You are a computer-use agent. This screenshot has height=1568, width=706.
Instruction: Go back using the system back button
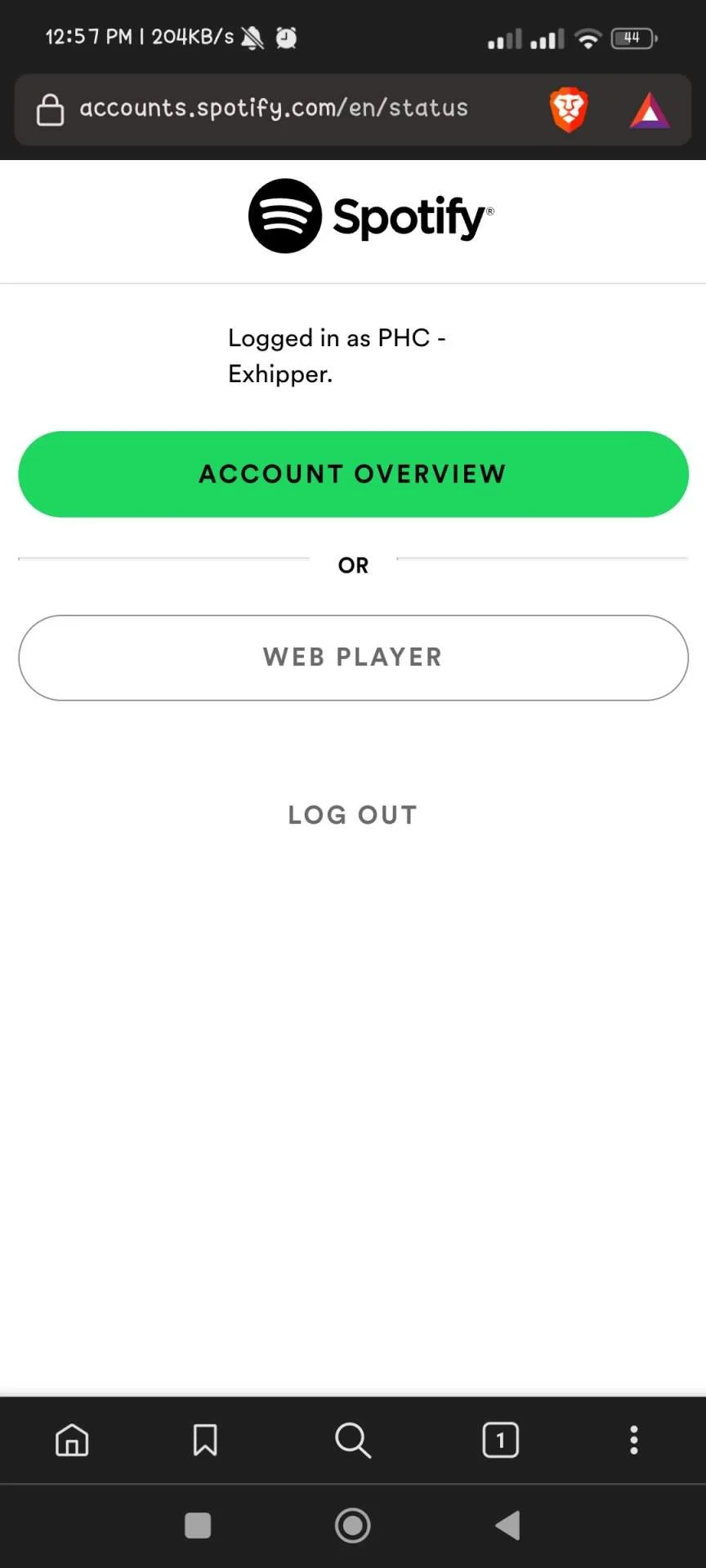coord(508,1525)
